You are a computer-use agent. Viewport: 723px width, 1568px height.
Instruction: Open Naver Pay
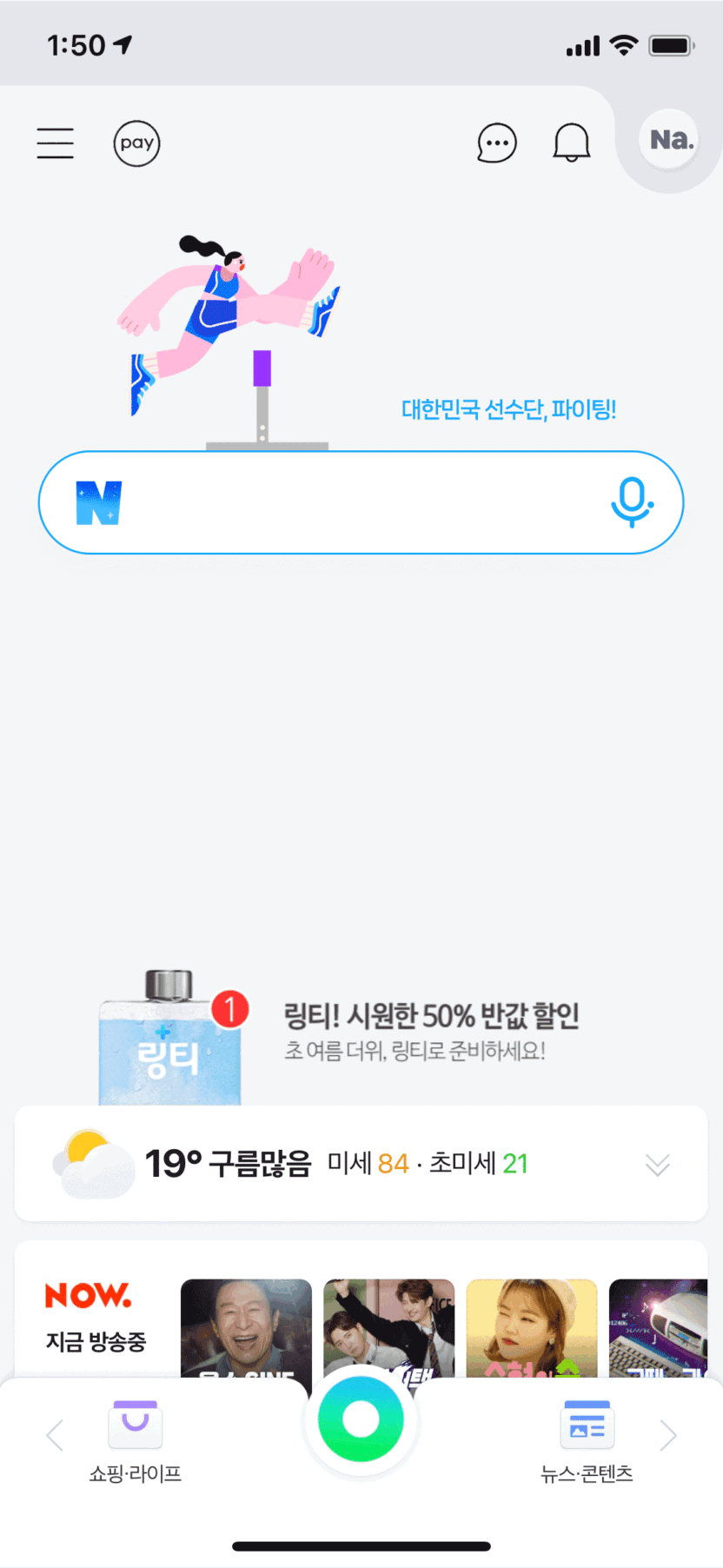pyautogui.click(x=136, y=143)
